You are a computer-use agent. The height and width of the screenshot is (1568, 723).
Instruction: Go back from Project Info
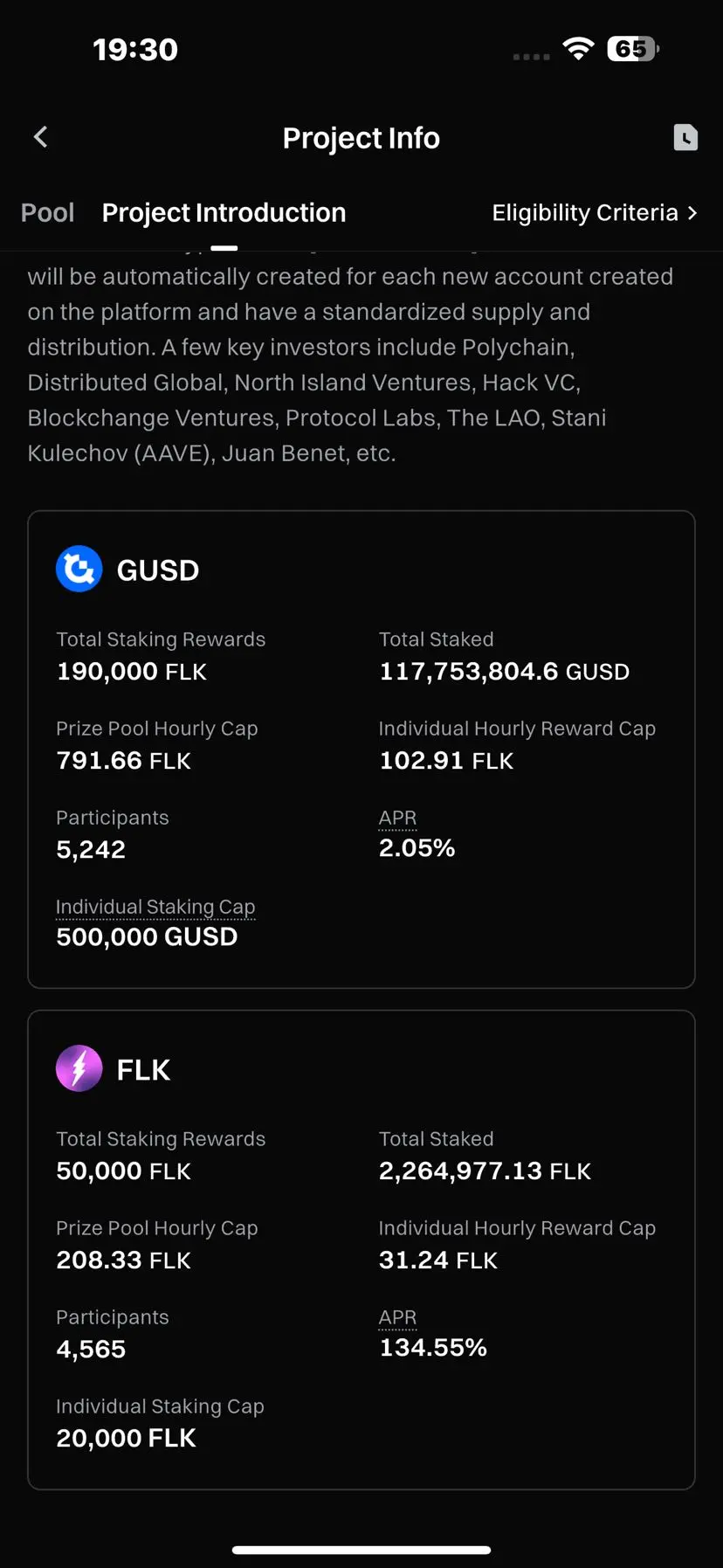(40, 137)
